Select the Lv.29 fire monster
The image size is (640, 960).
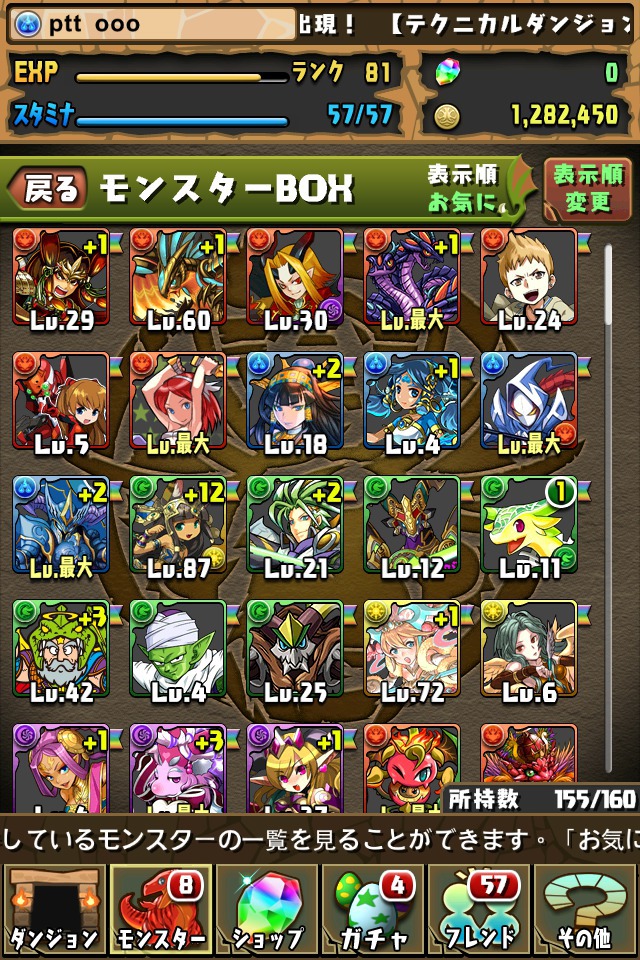pyautogui.click(x=60, y=277)
